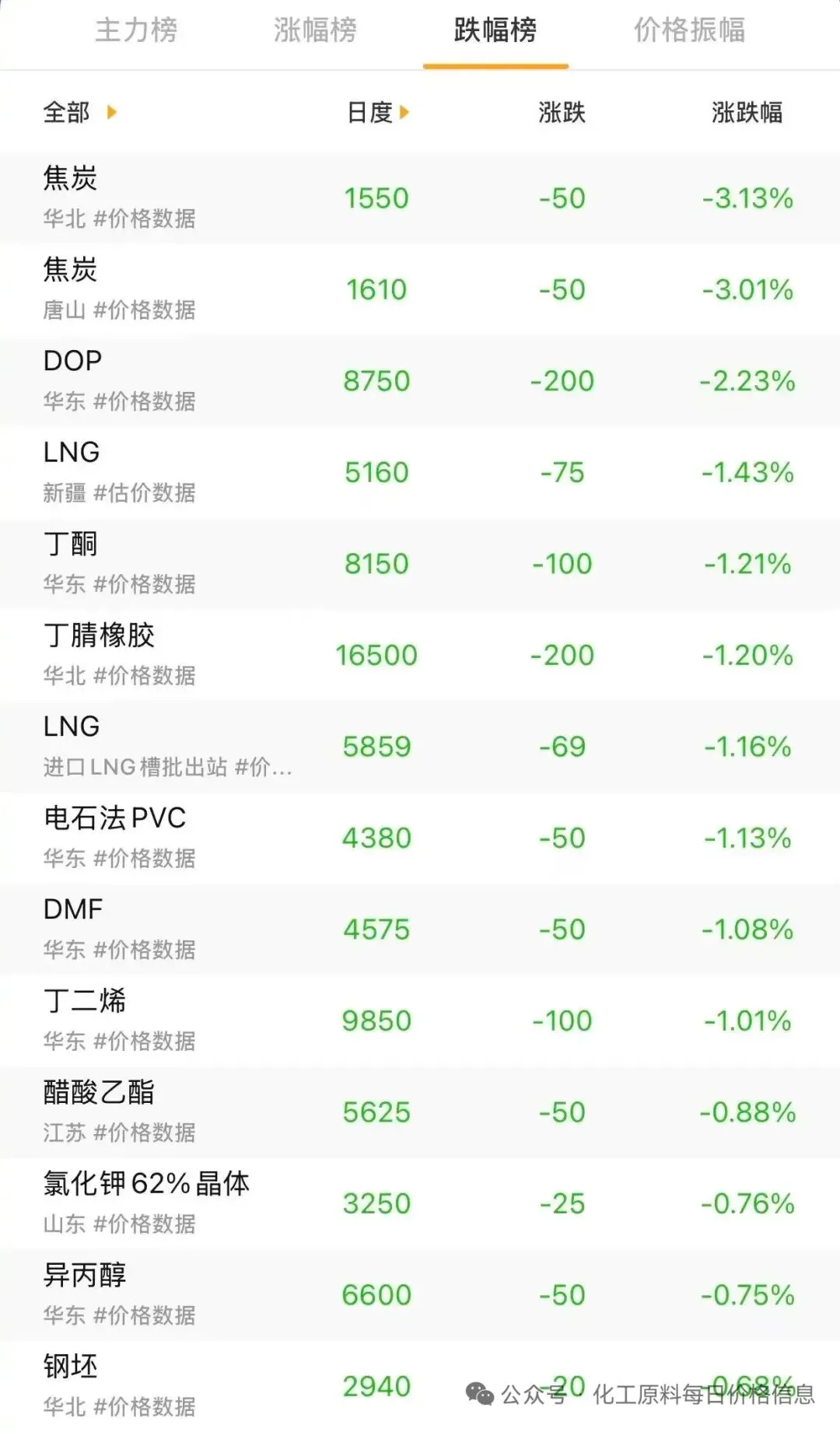The height and width of the screenshot is (1432, 840).
Task: Open the 进口LNG槽批出站 row
Action: click(x=420, y=747)
